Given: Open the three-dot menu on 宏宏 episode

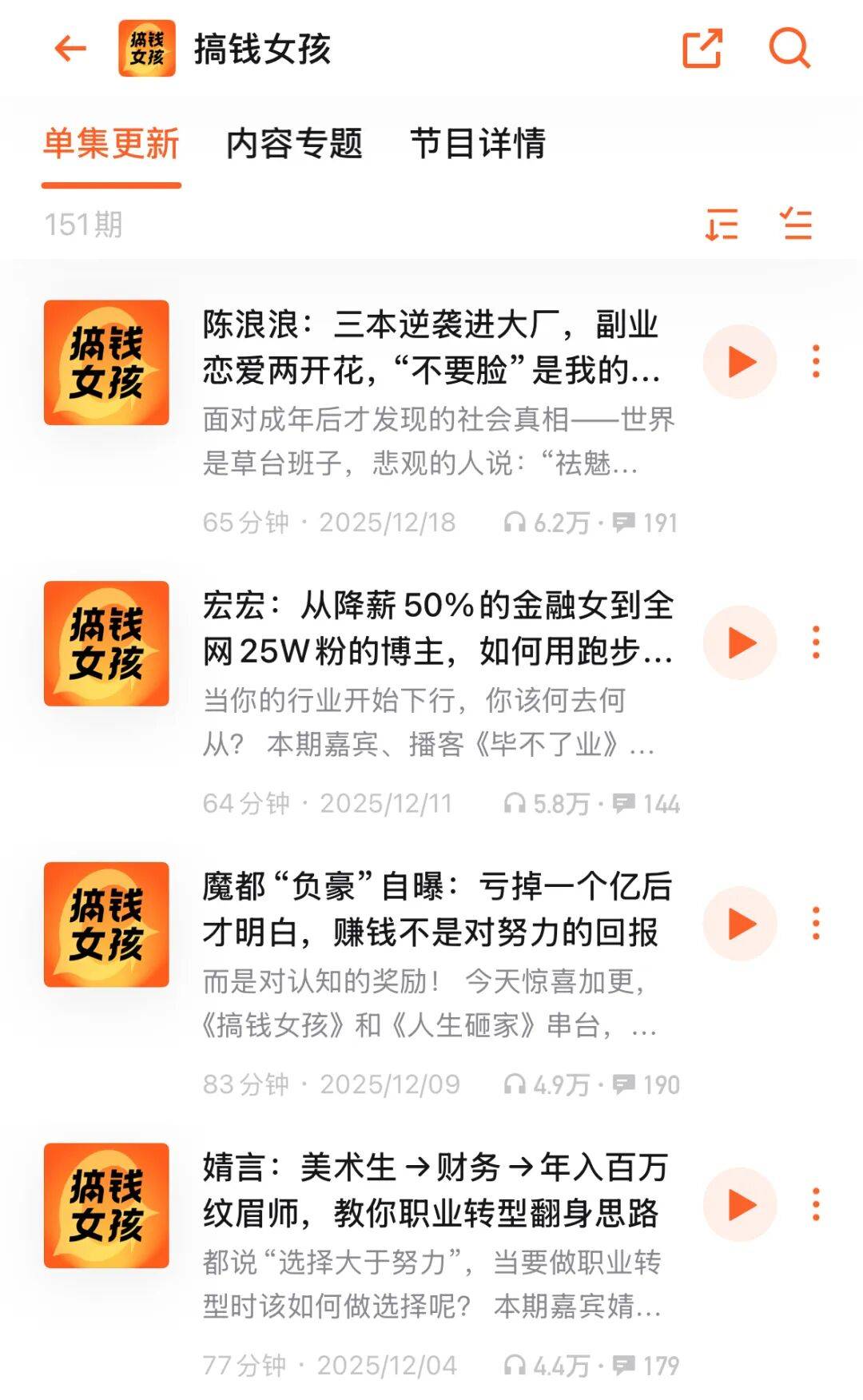Looking at the screenshot, I should (816, 642).
